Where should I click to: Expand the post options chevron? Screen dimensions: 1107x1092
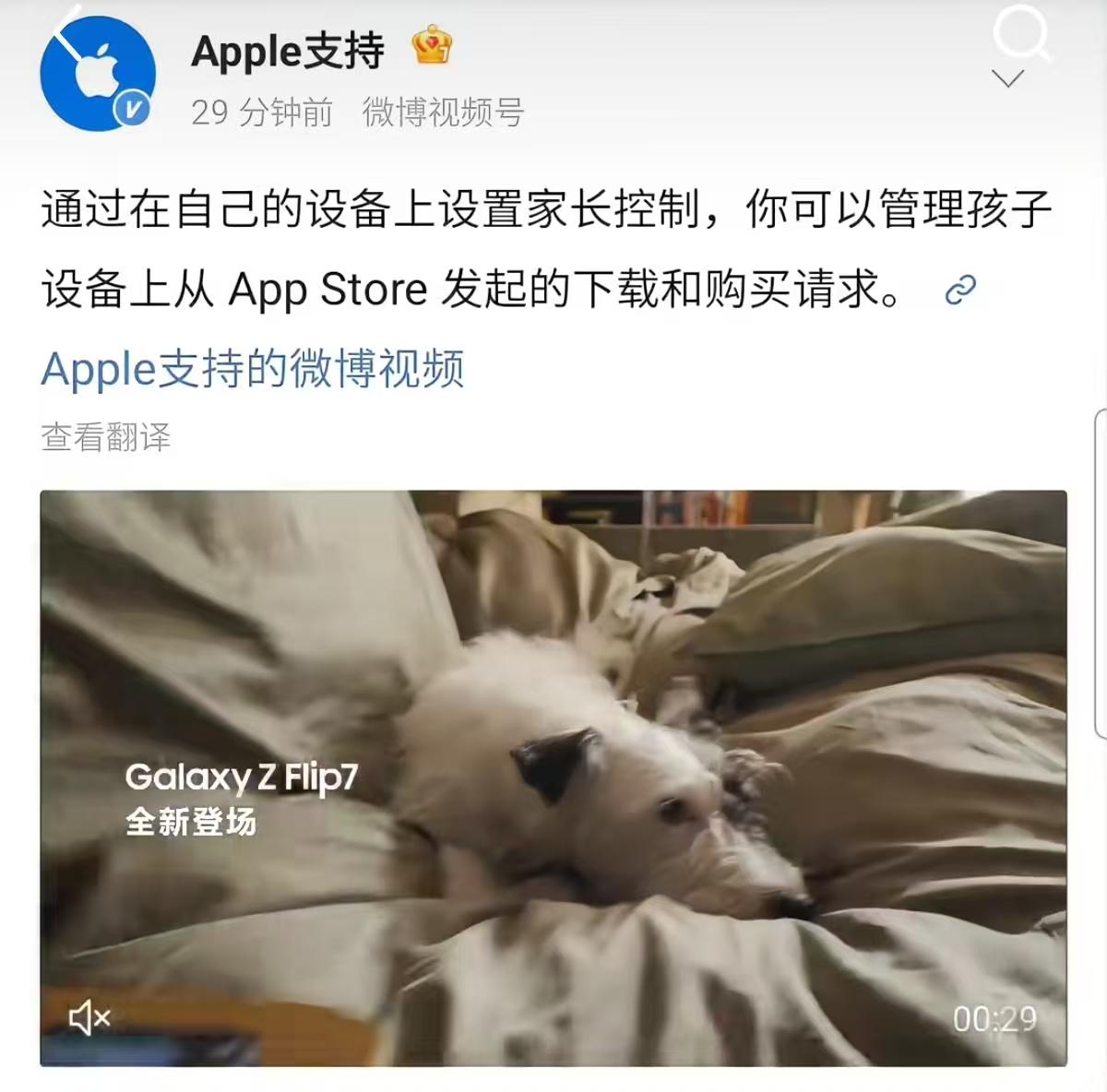point(1007,78)
